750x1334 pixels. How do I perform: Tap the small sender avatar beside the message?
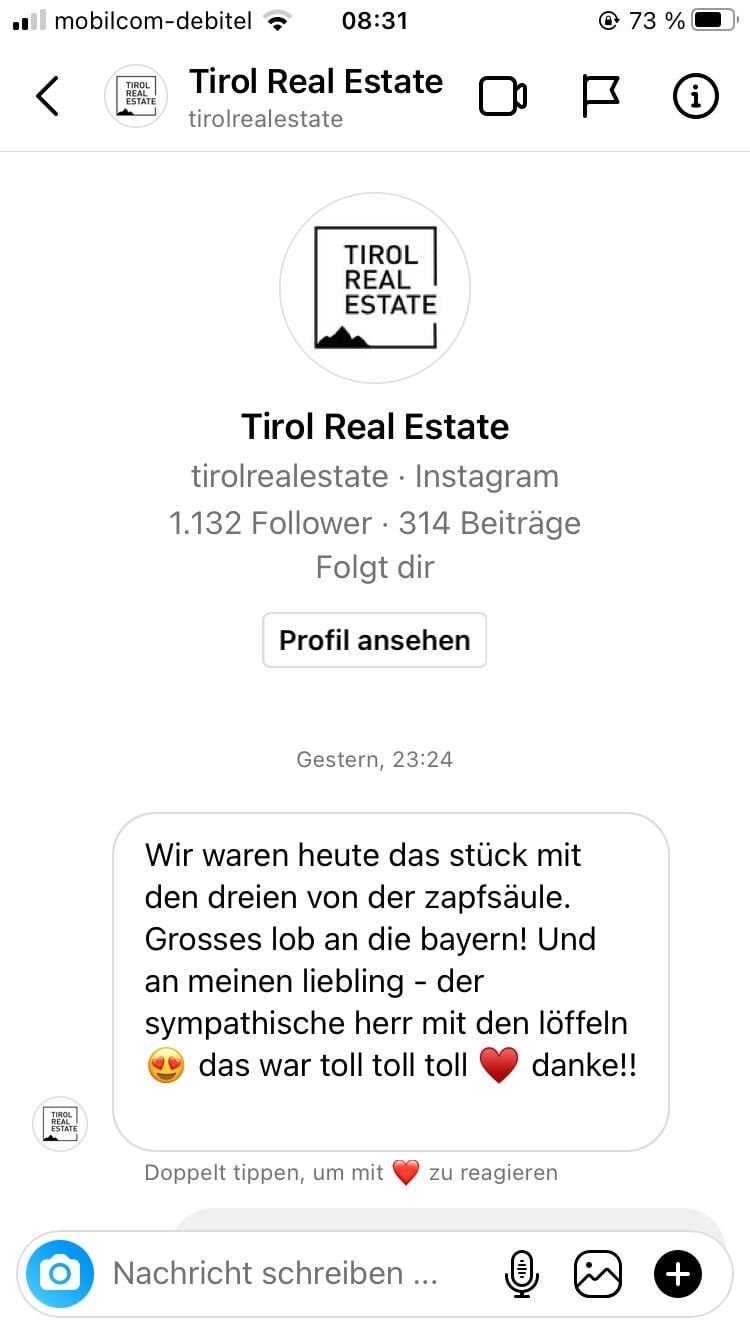pos(60,1123)
